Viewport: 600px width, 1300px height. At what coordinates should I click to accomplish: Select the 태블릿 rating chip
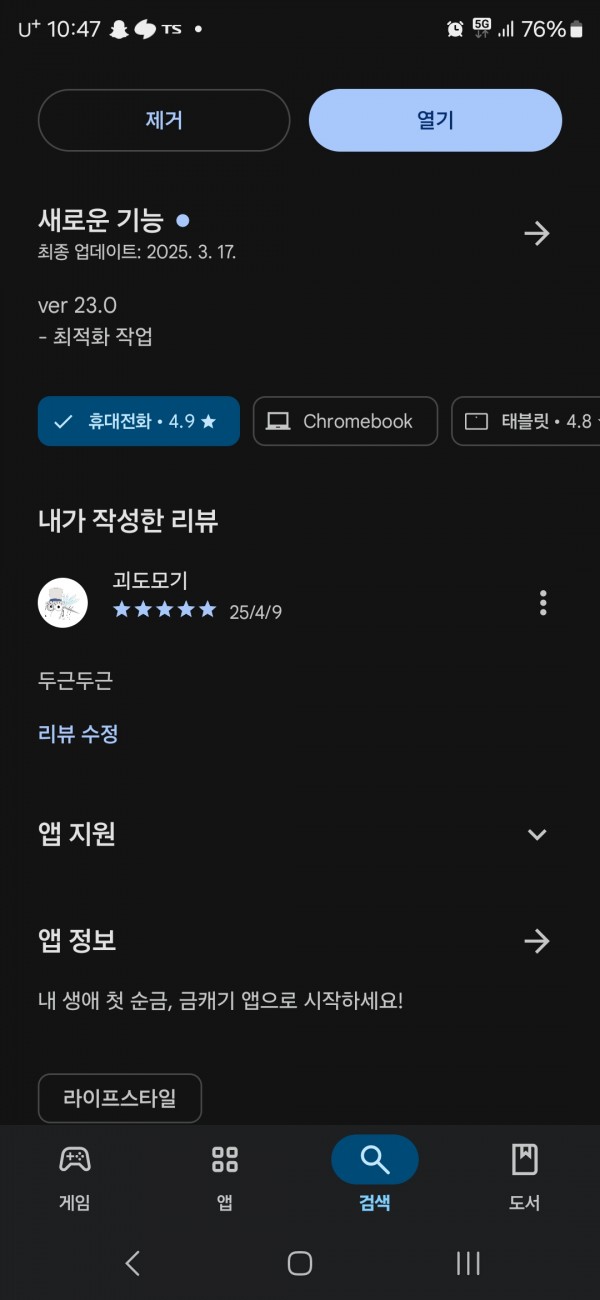pos(526,421)
